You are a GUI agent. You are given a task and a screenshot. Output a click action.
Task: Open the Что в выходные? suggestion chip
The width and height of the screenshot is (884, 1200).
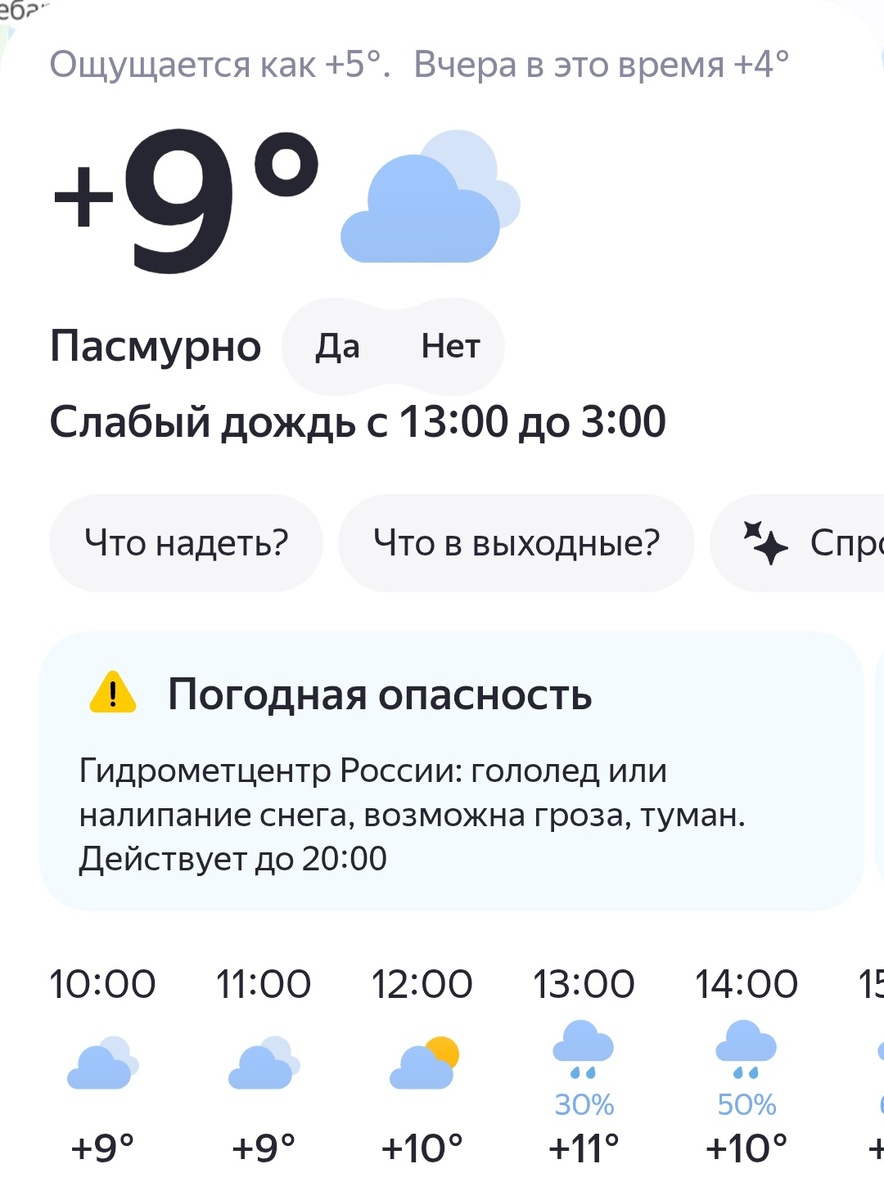[516, 542]
